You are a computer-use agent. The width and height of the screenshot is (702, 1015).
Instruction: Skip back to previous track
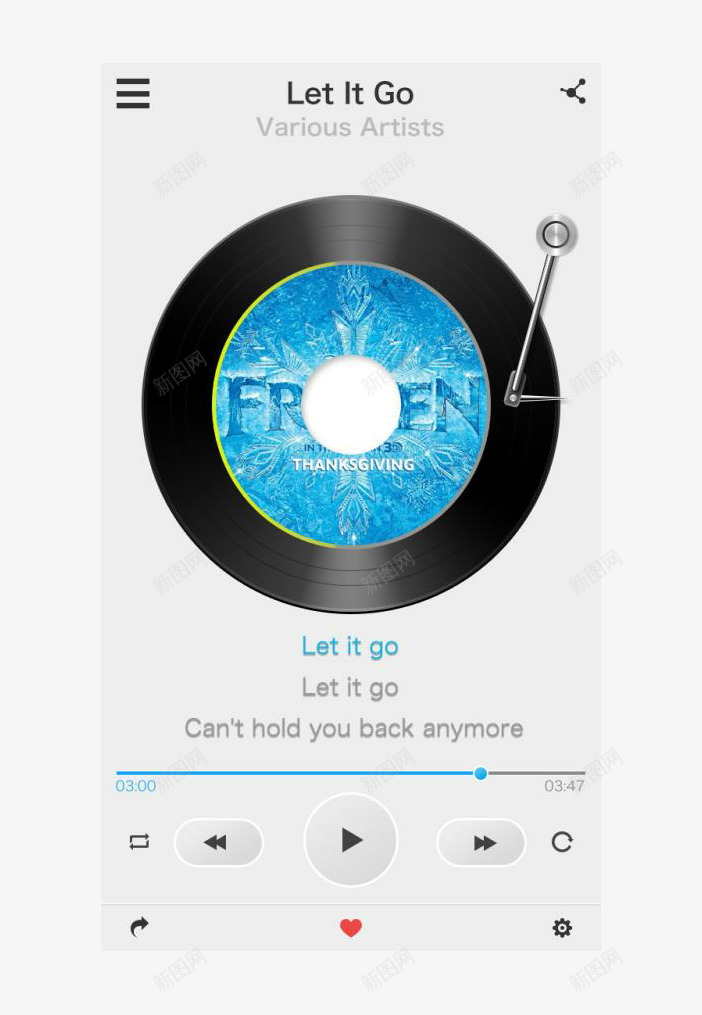click(218, 842)
